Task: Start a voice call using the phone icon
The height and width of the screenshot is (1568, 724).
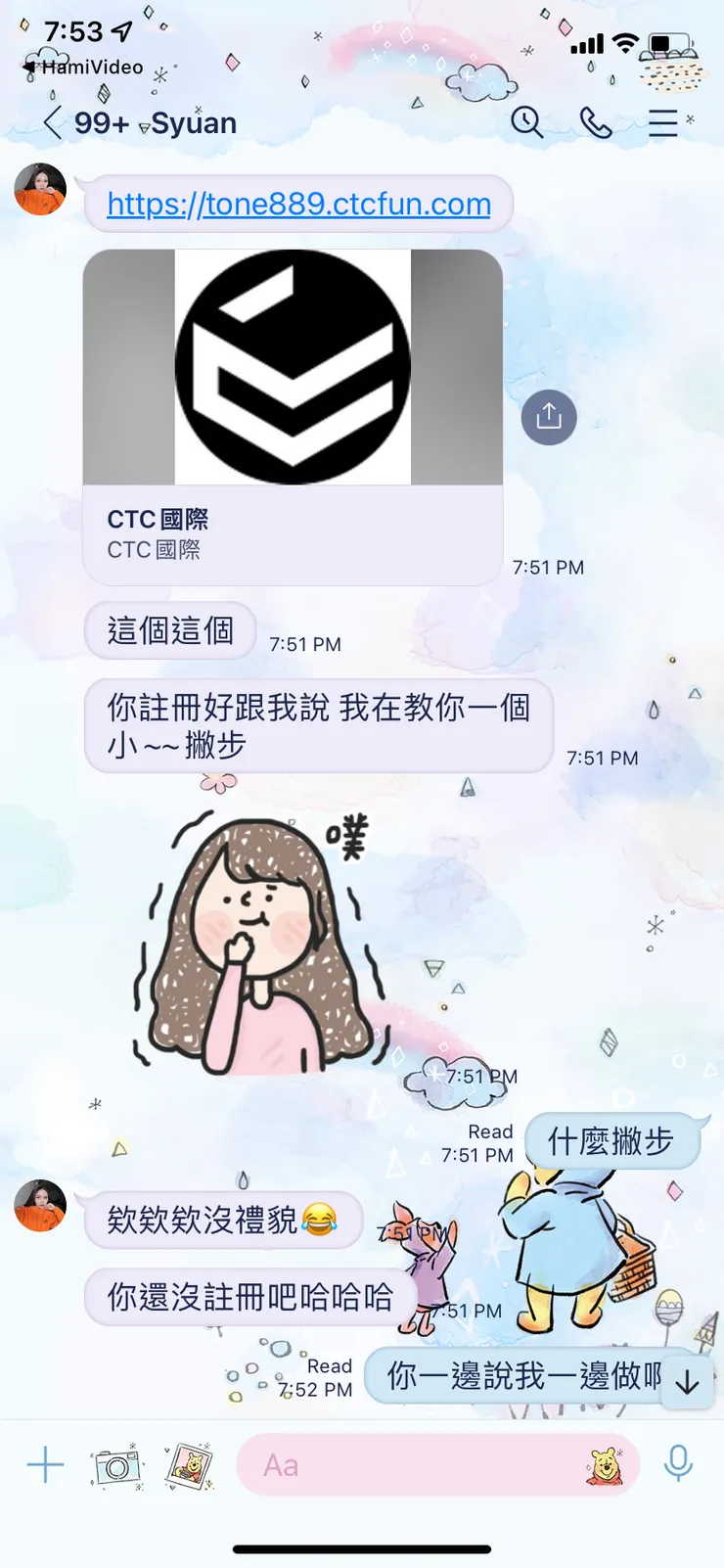Action: click(596, 123)
